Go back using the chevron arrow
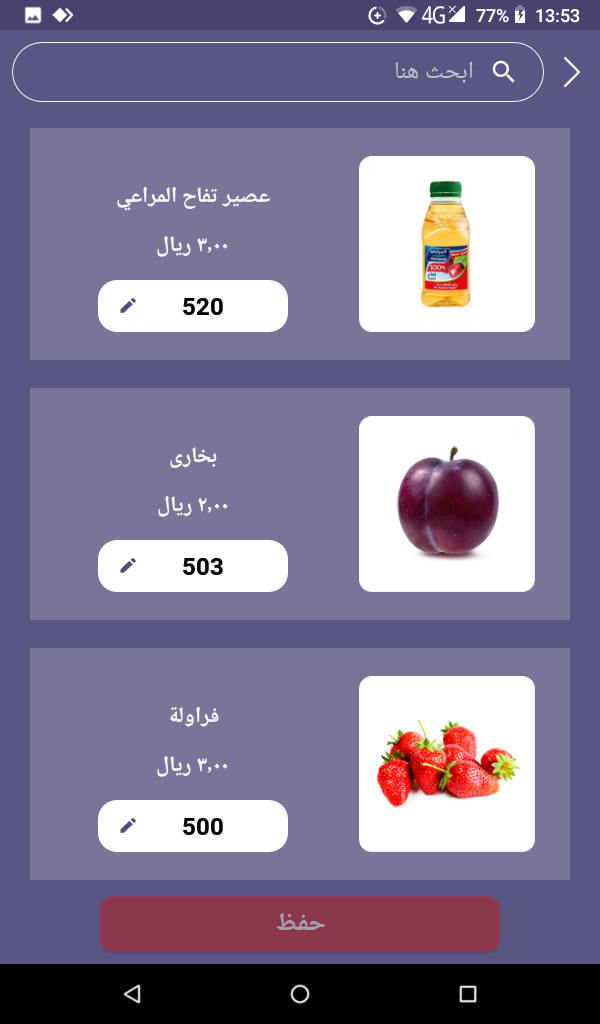This screenshot has width=600, height=1024. (x=571, y=72)
